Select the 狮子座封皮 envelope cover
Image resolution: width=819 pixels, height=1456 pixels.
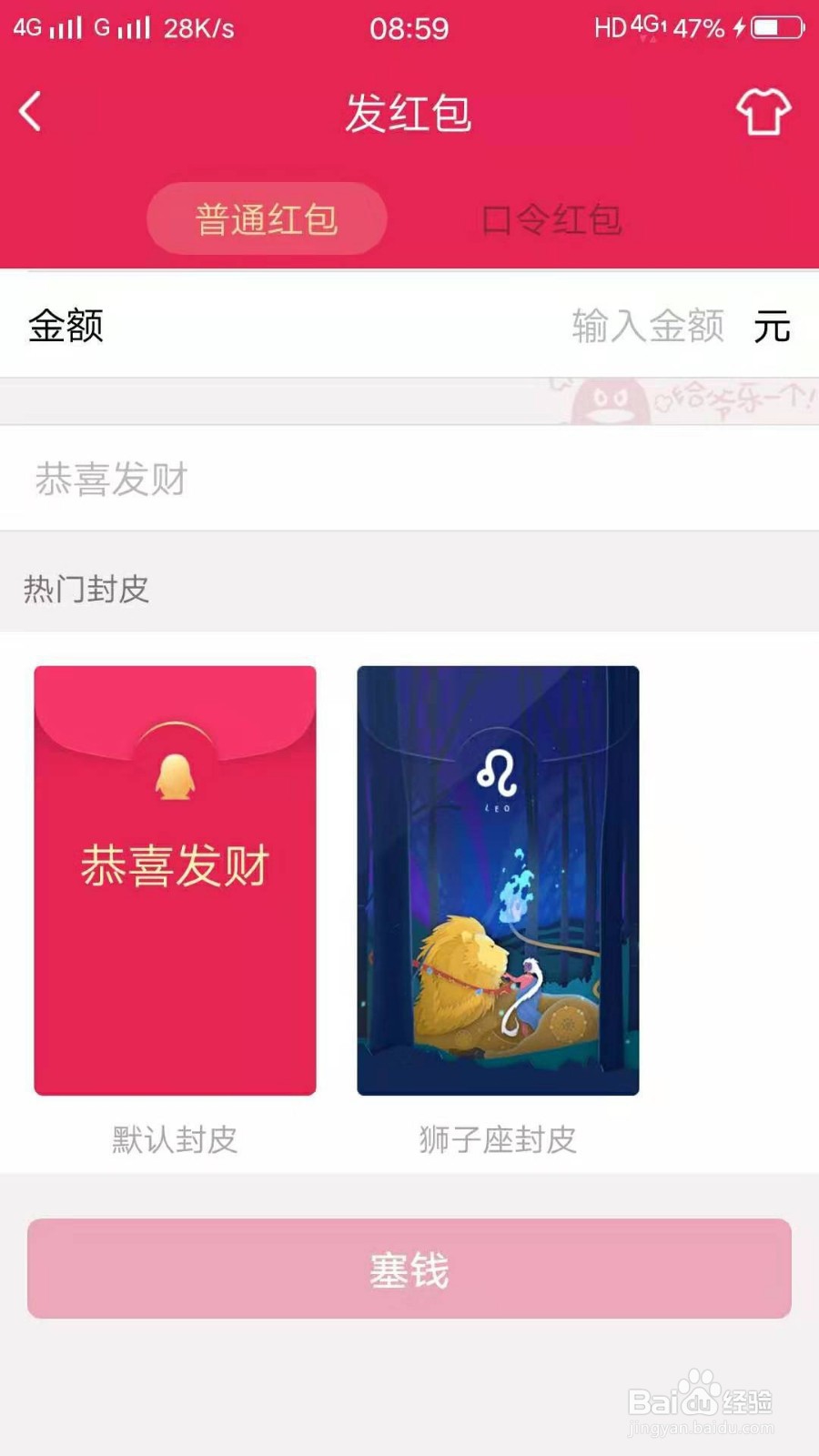[499, 878]
